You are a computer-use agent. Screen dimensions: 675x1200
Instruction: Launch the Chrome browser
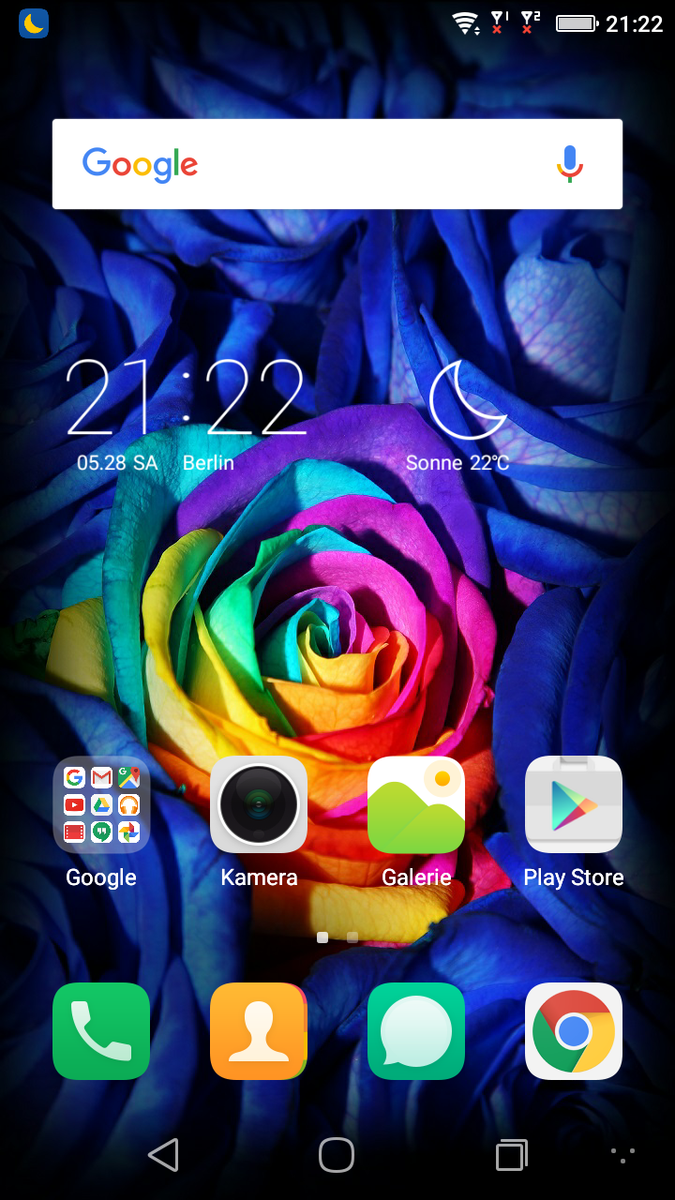point(574,1031)
